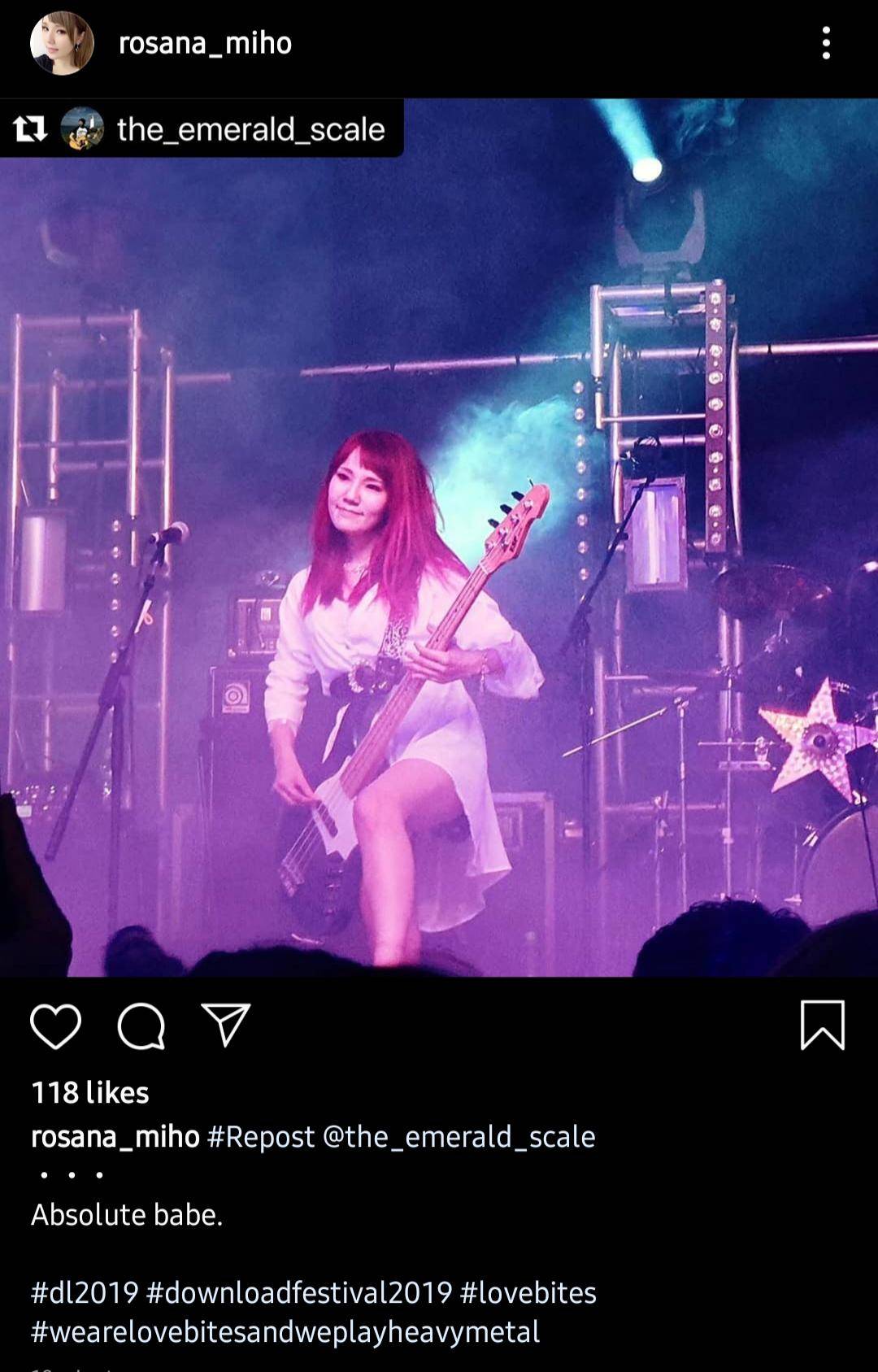This screenshot has width=878, height=1372.
Task: Click the_emerald_scale's small avatar in the repost banner
Action: pyautogui.click(x=82, y=126)
